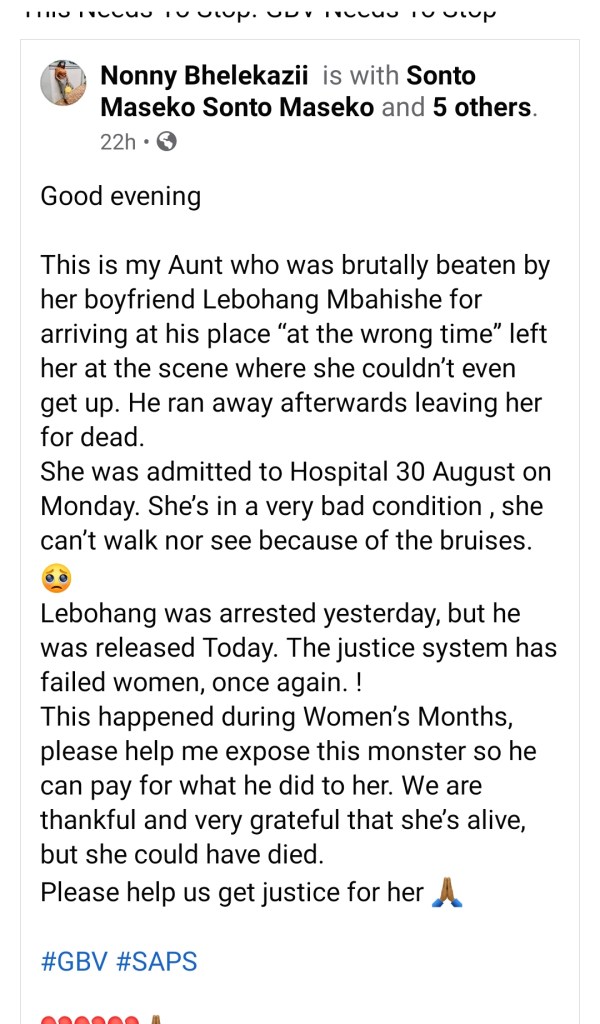Show the 5 others tagged
The width and height of the screenshot is (600, 1024).
(x=482, y=107)
